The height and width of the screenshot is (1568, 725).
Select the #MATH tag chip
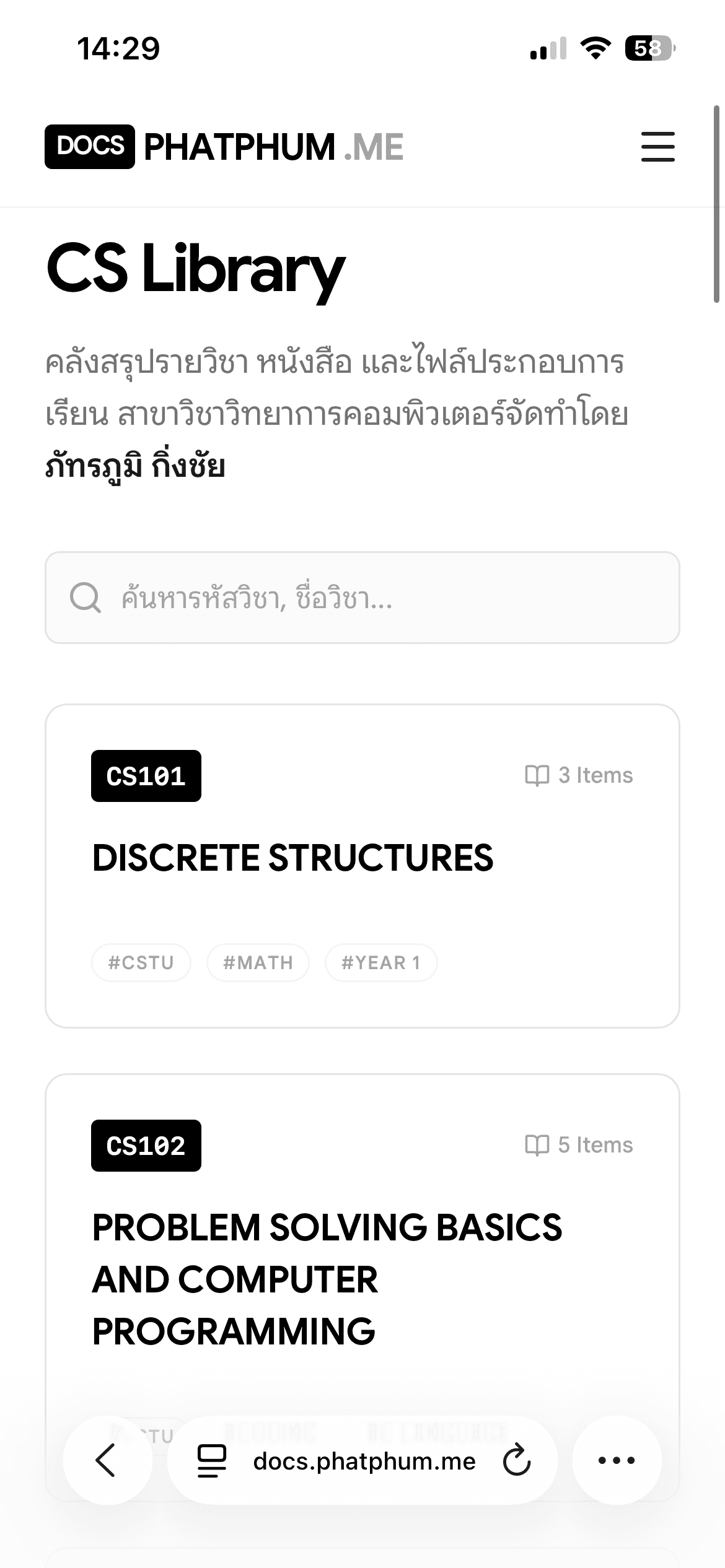(258, 963)
